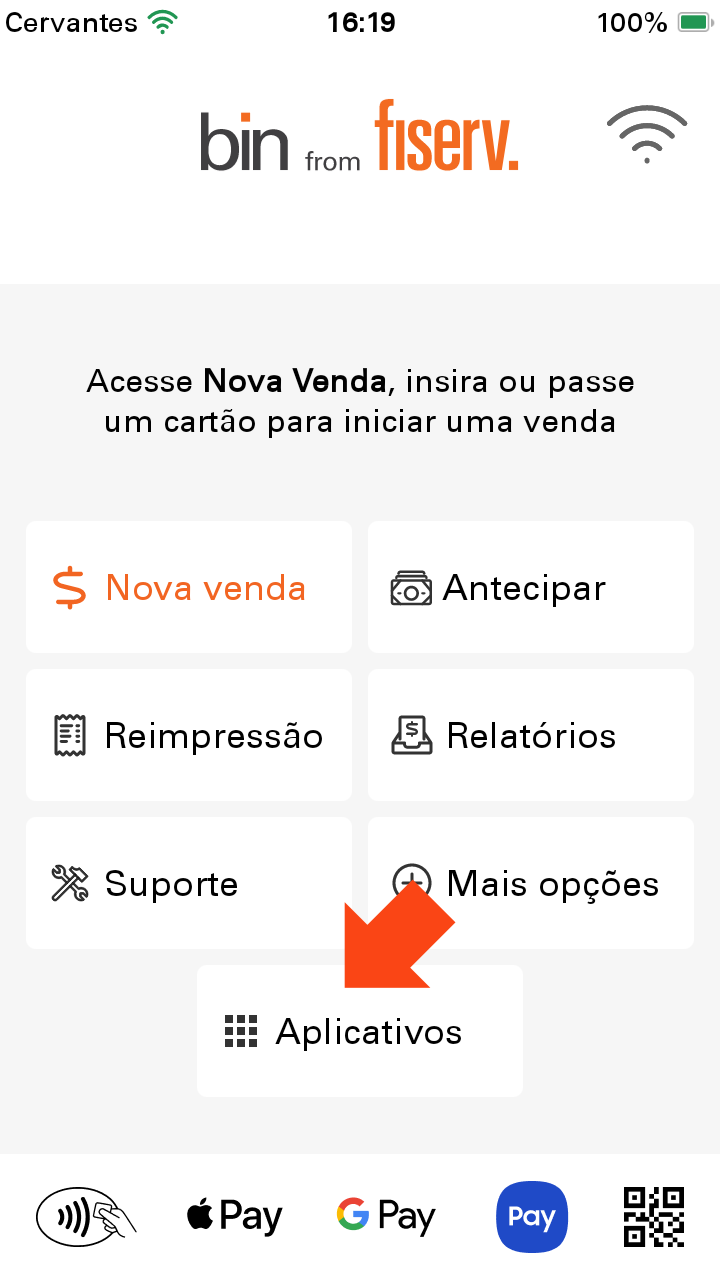This screenshot has width=720, height=1280.
Task: Open the Antecipar option
Action: click(x=530, y=587)
